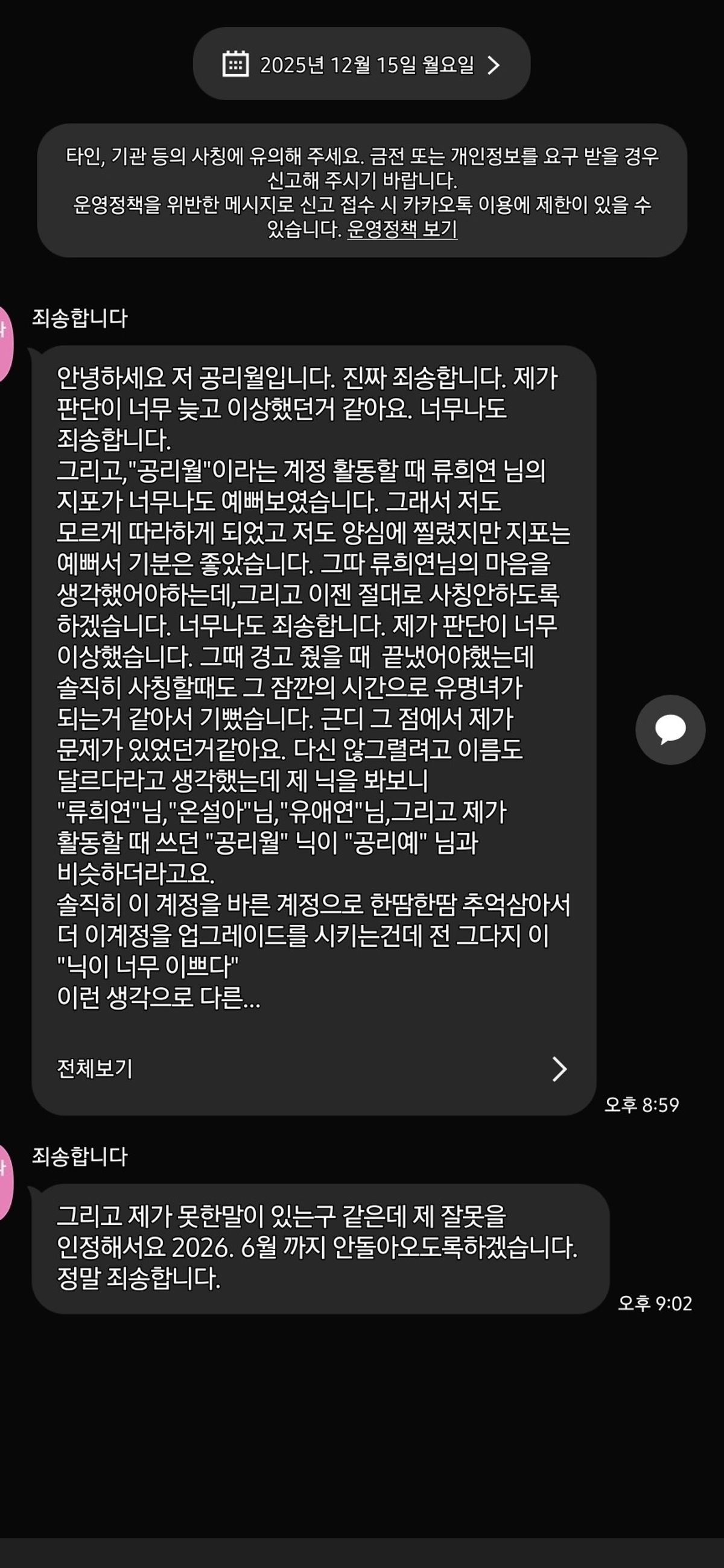Open the 운영정책 보기 link
Viewport: 724px width, 1568px height.
tap(402, 230)
